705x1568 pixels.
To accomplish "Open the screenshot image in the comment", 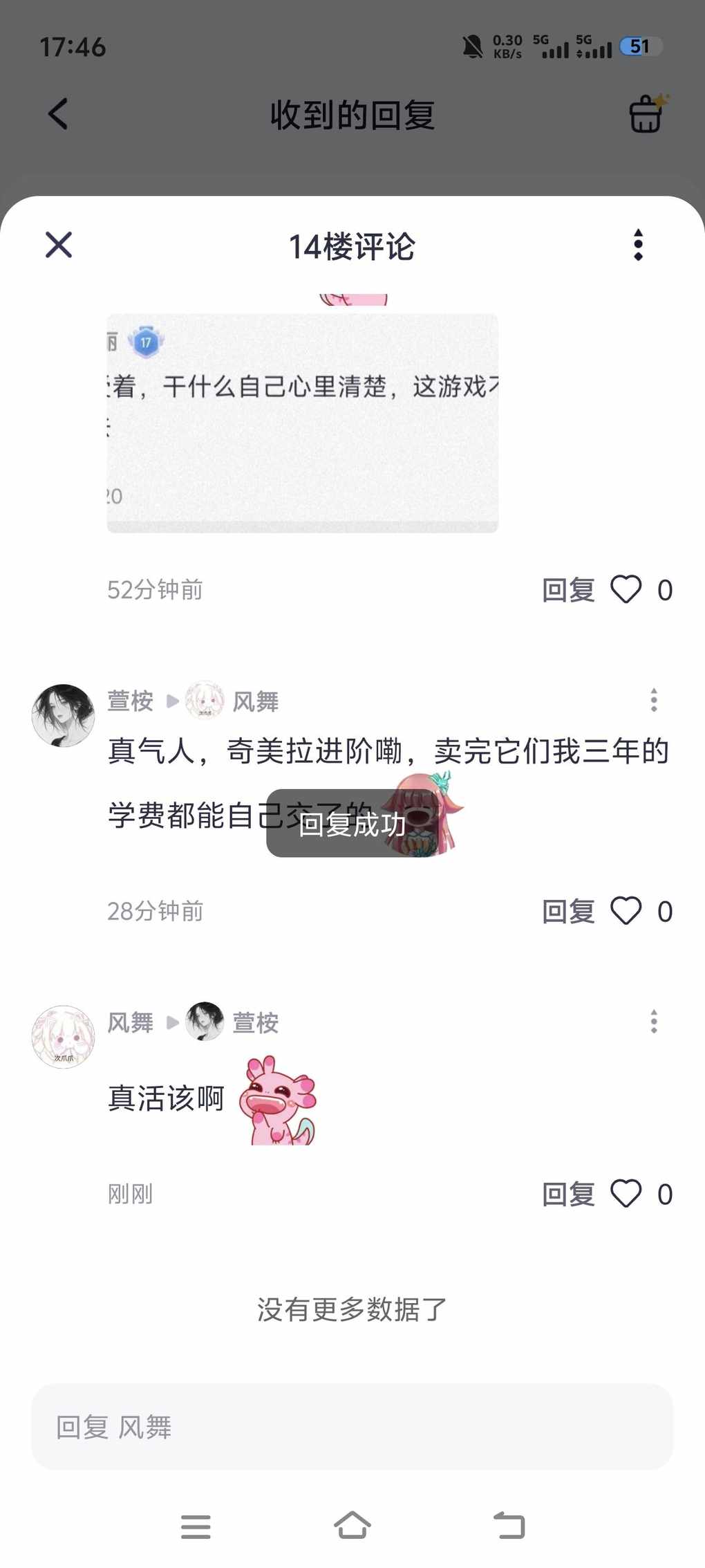I will tap(302, 423).
